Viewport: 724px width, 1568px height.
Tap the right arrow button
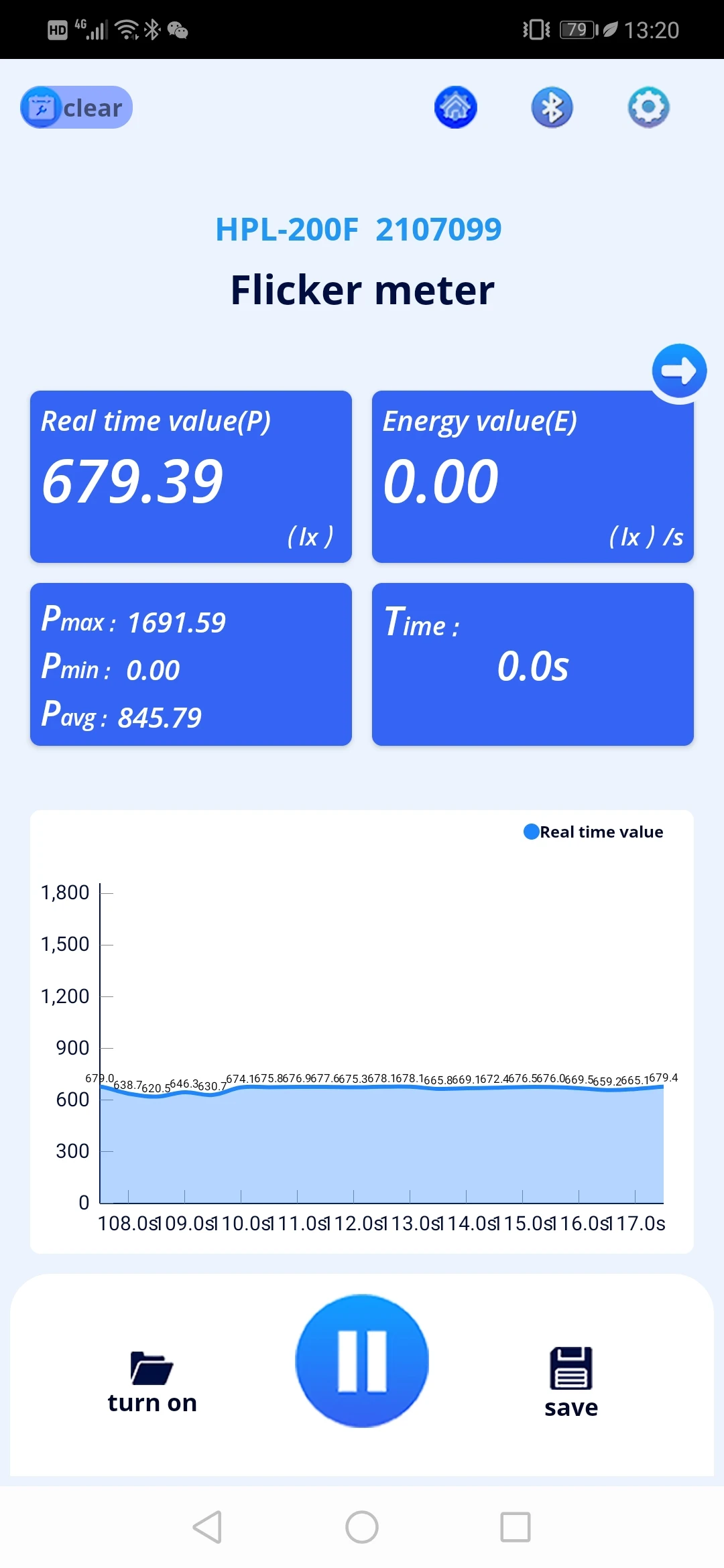(679, 371)
